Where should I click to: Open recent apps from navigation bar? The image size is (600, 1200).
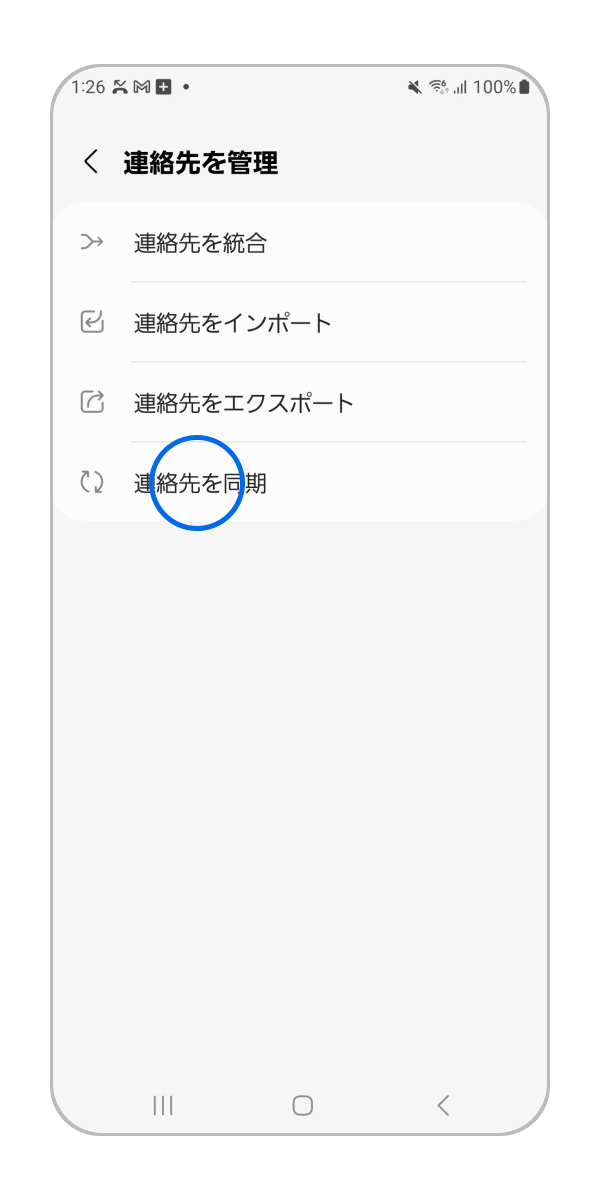coord(162,1105)
